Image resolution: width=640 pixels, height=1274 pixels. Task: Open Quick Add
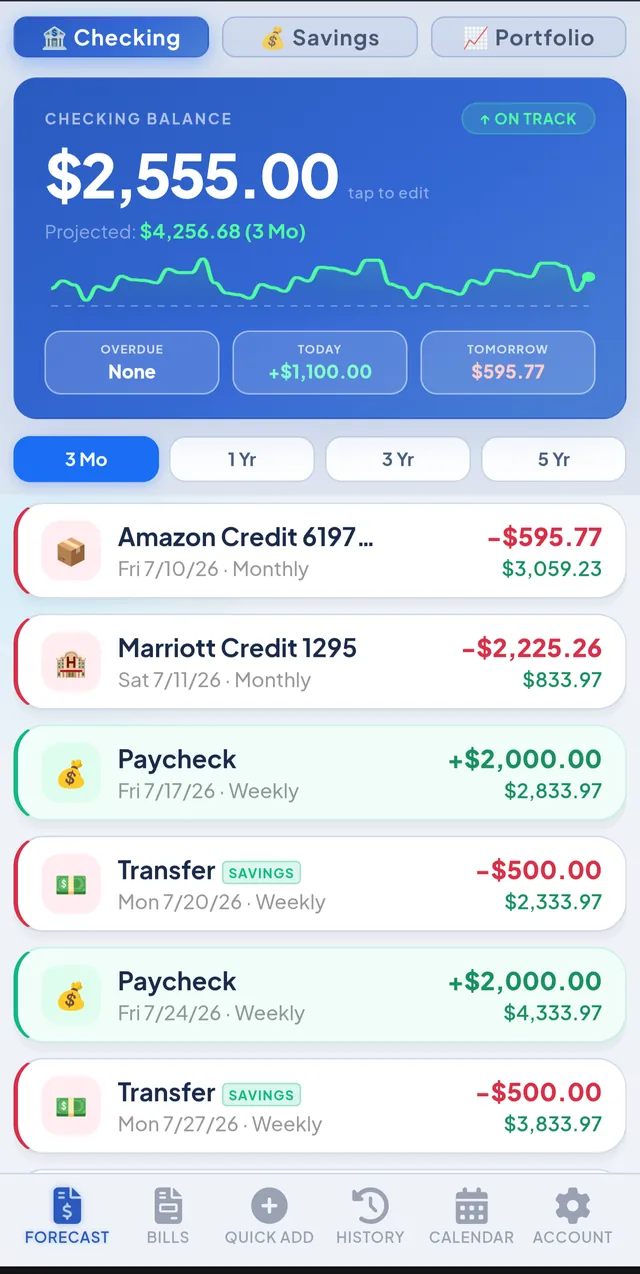pyautogui.click(x=269, y=1216)
